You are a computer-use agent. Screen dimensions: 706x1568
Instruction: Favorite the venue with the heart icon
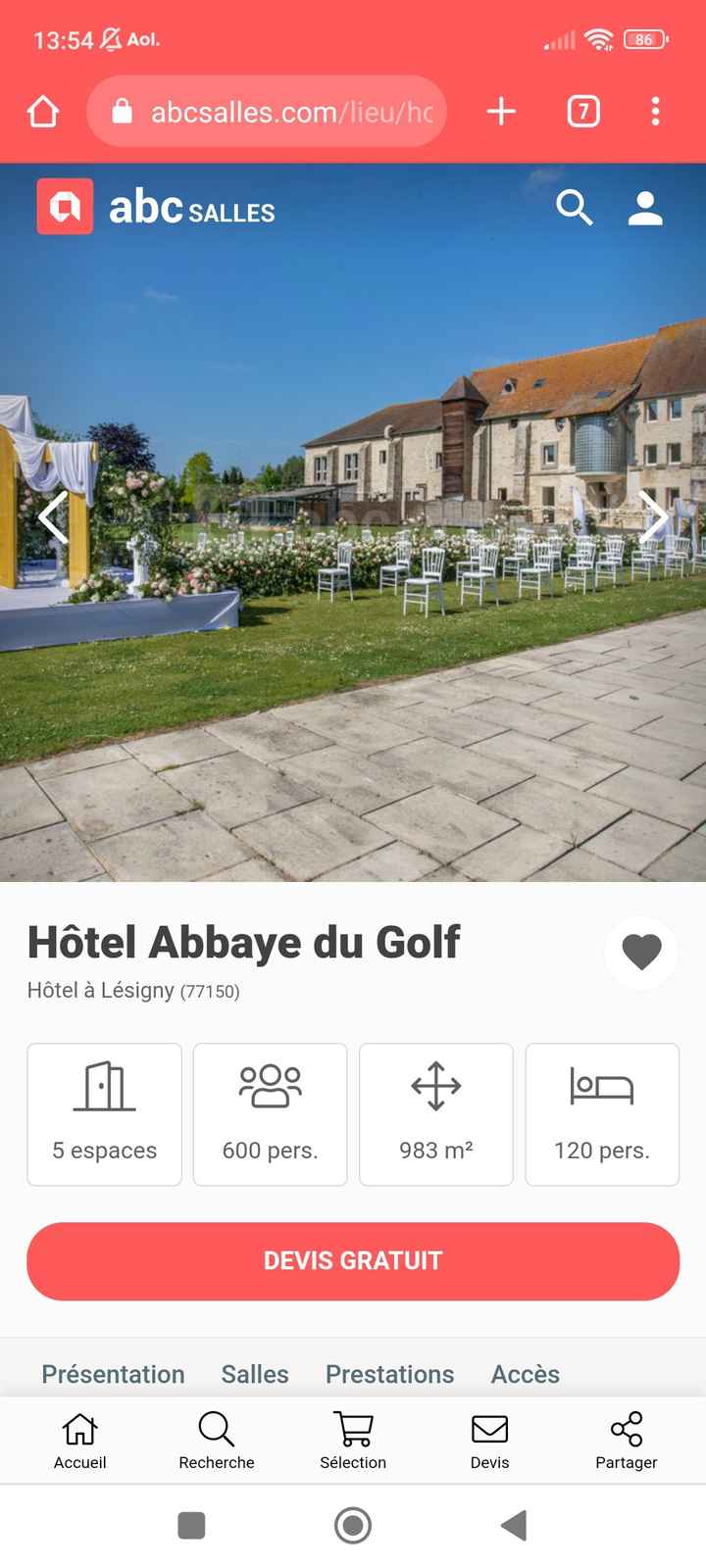[641, 952]
